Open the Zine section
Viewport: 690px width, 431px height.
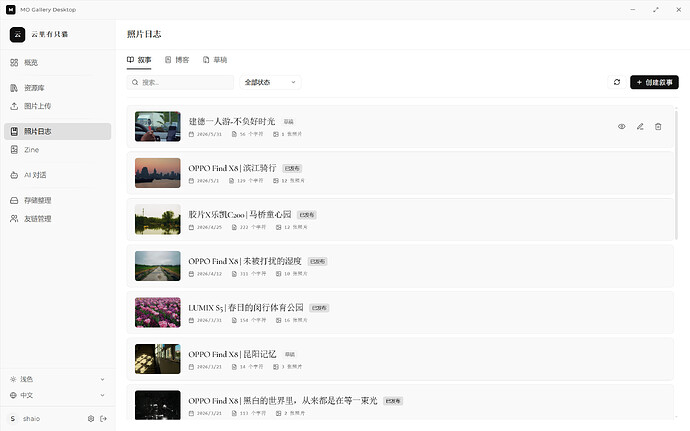[57, 150]
